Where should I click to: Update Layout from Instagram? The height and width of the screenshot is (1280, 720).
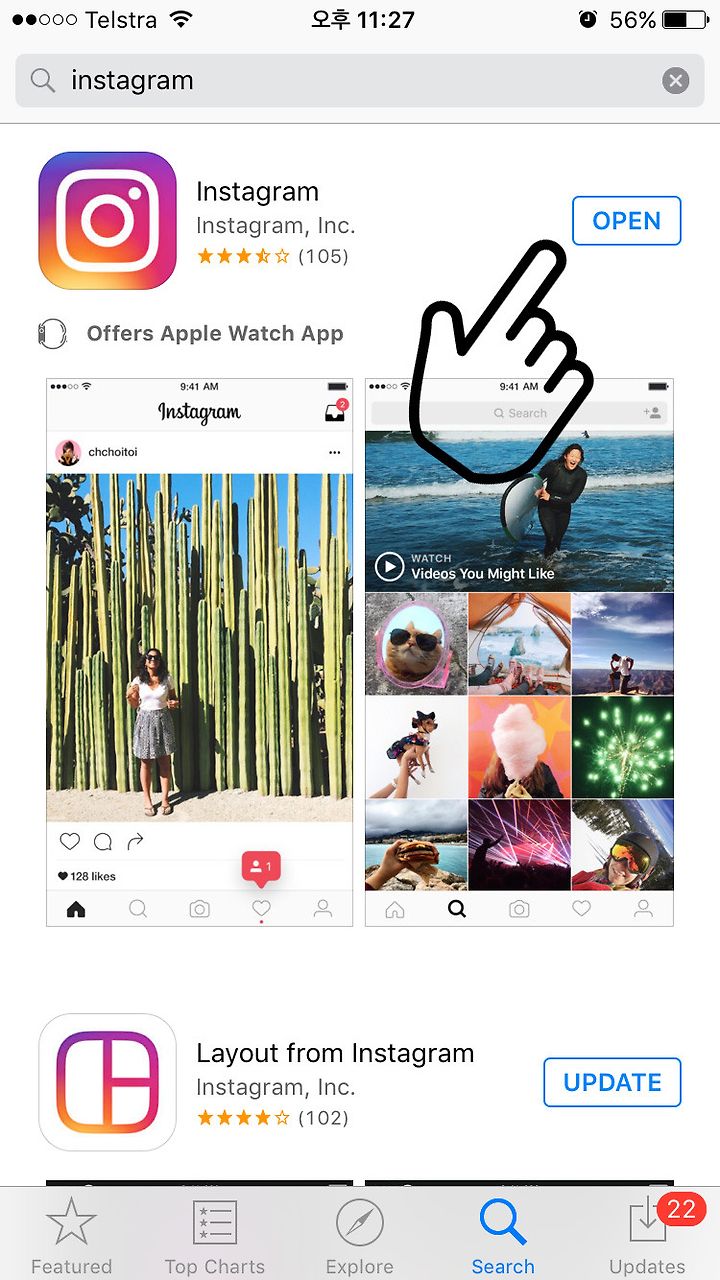(612, 1082)
